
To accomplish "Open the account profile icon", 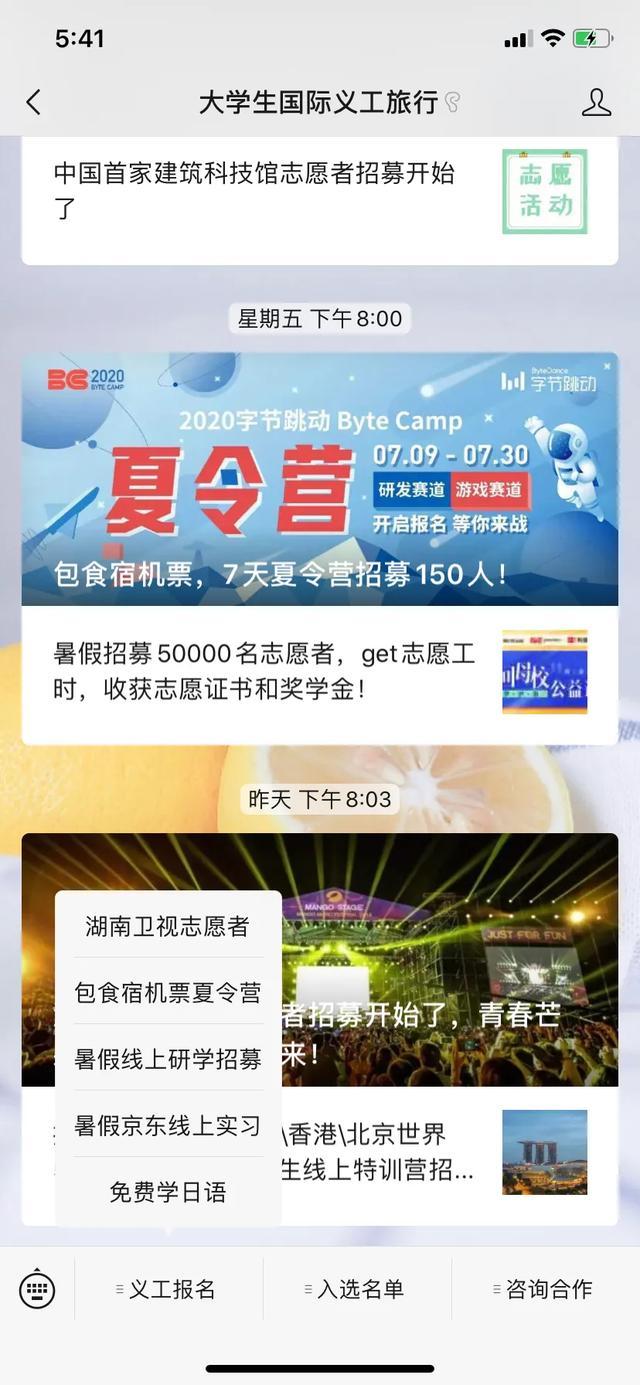I will (596, 102).
